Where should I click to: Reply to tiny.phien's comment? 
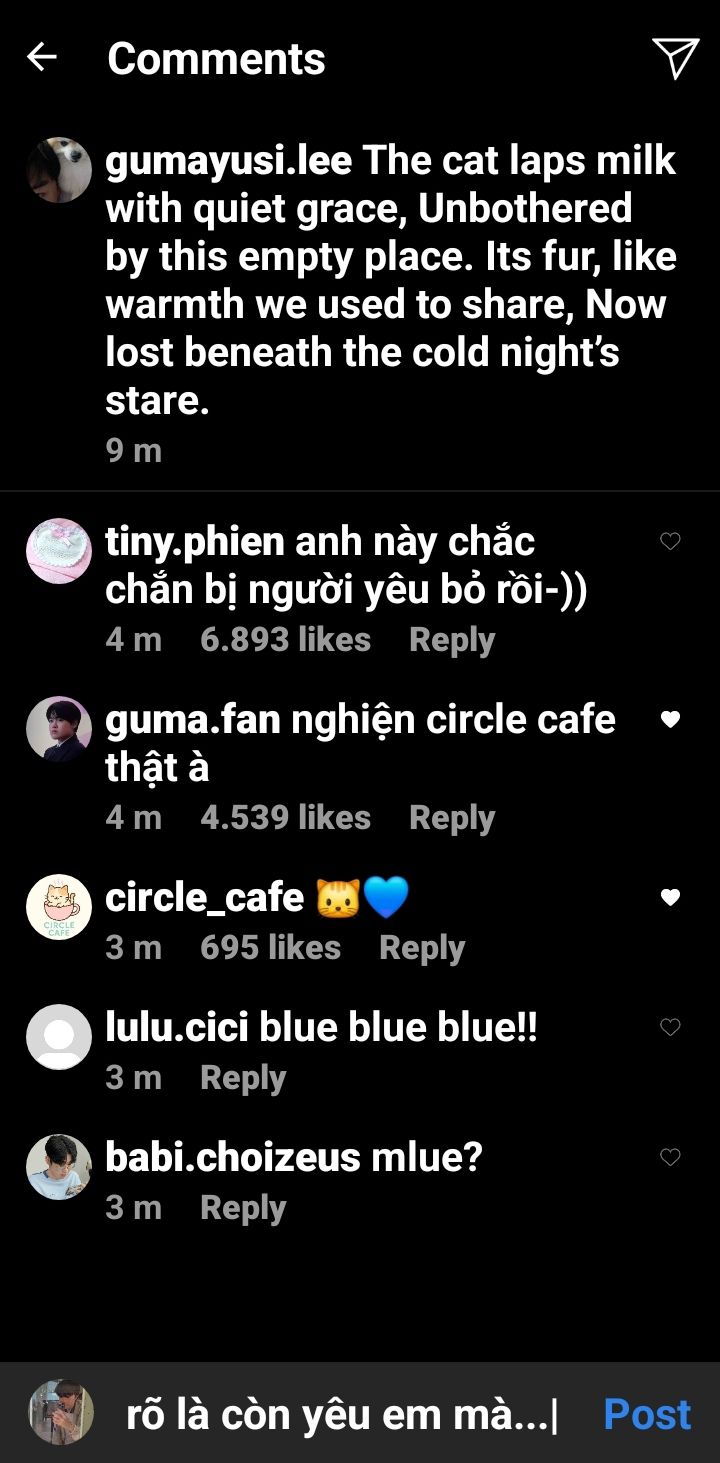coord(452,640)
